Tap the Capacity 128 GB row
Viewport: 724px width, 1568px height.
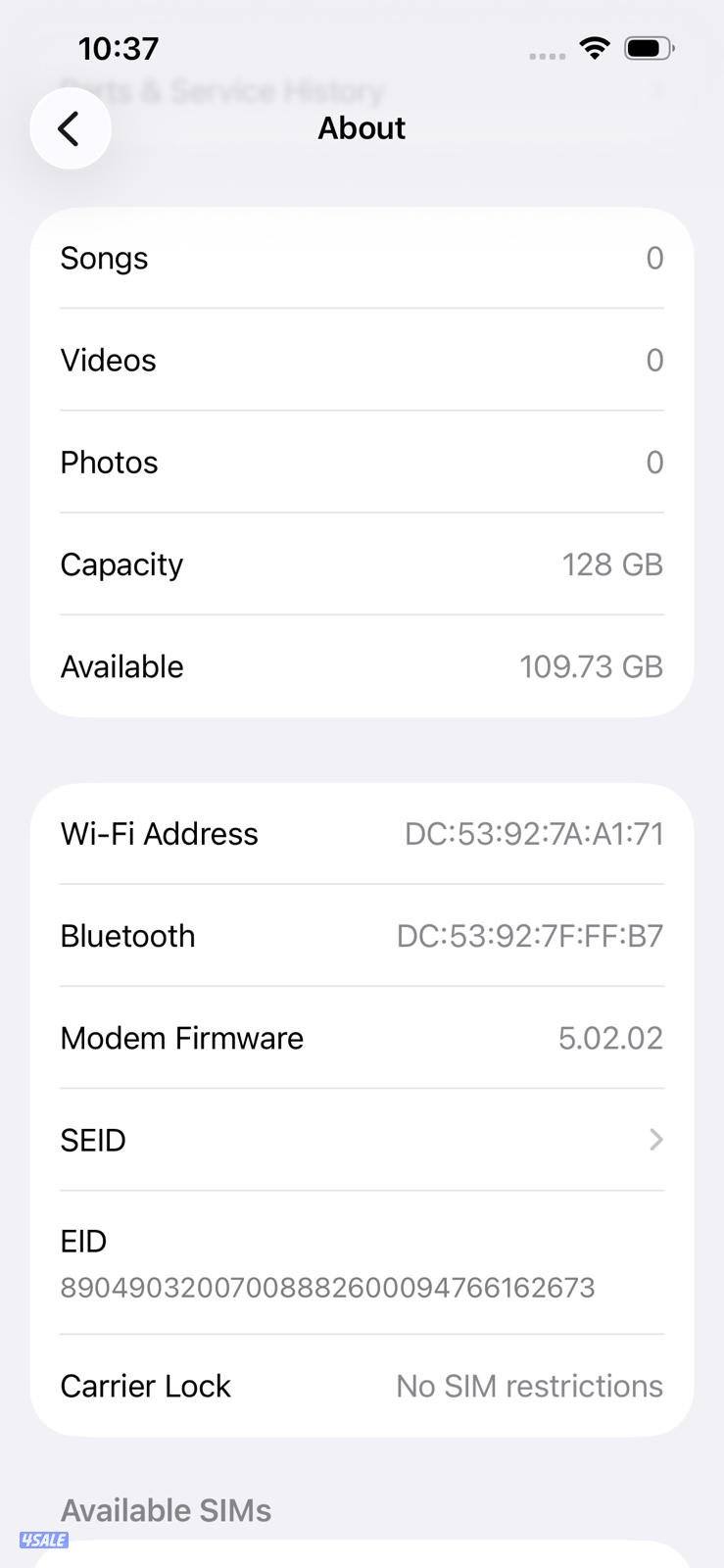point(362,563)
